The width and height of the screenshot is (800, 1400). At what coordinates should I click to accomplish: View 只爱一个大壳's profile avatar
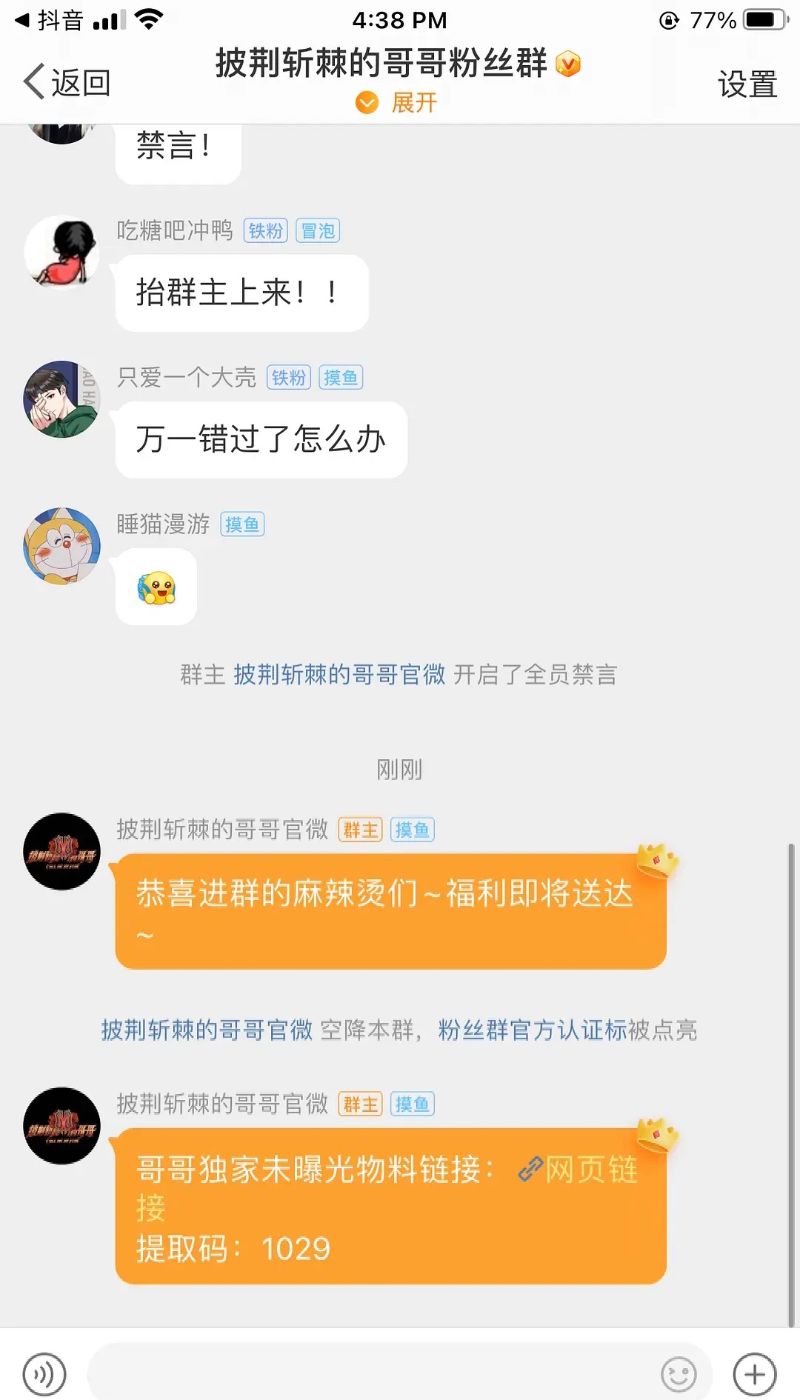pos(61,400)
